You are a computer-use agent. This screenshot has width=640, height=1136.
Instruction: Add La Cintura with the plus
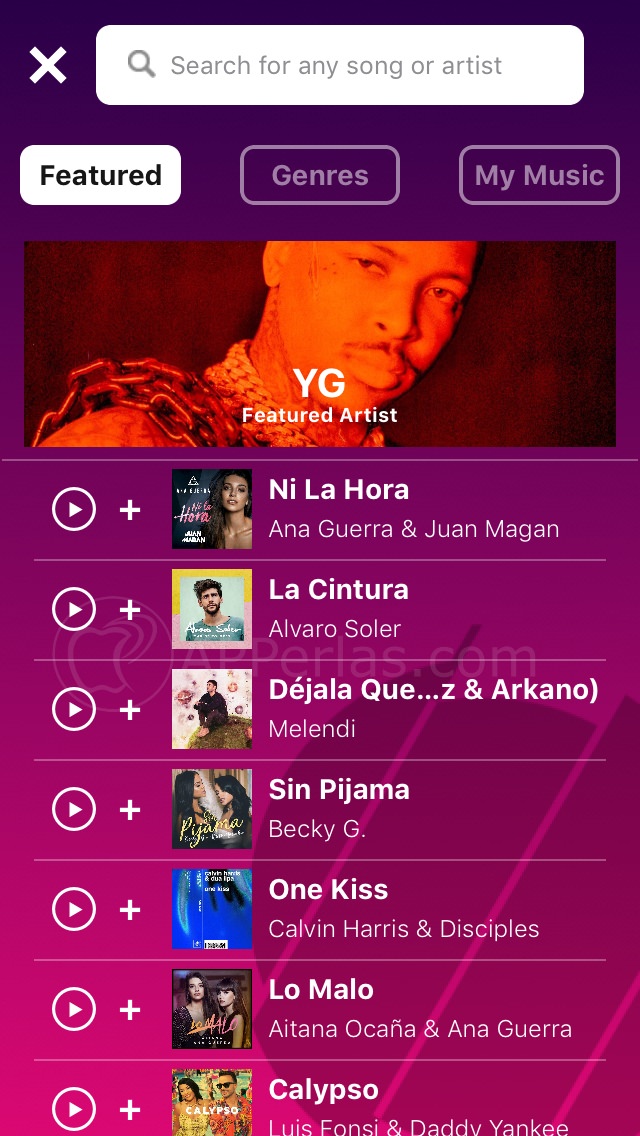point(130,610)
